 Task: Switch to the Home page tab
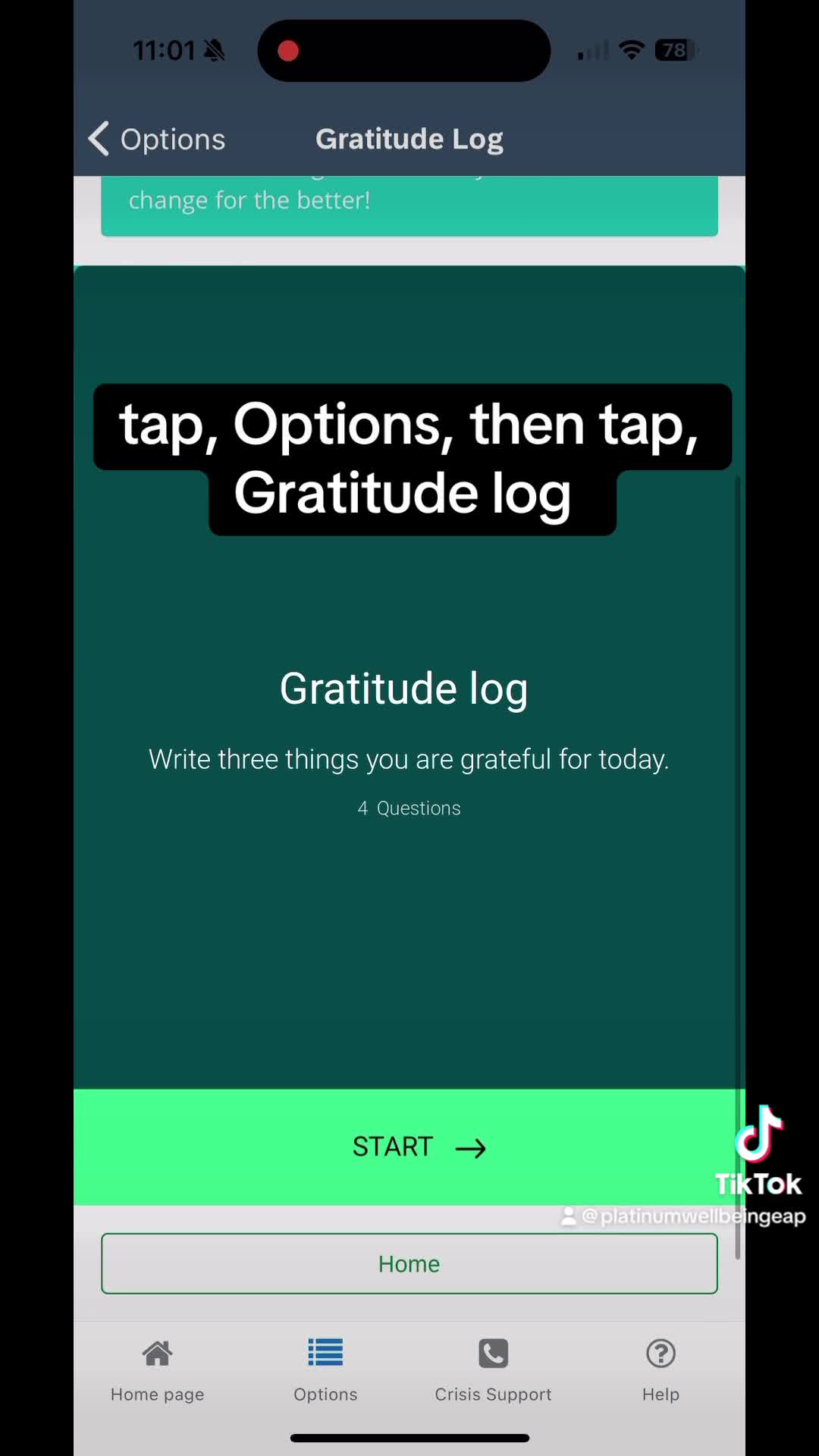[x=158, y=1370]
